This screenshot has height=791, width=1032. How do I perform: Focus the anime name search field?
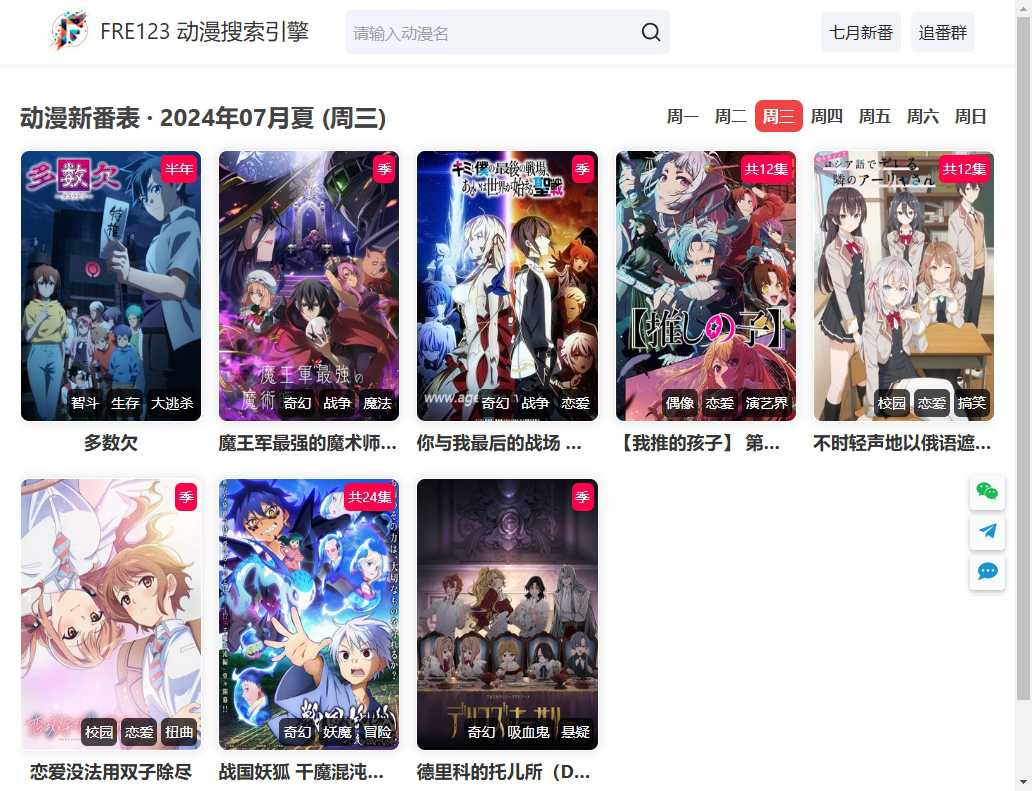(x=490, y=33)
